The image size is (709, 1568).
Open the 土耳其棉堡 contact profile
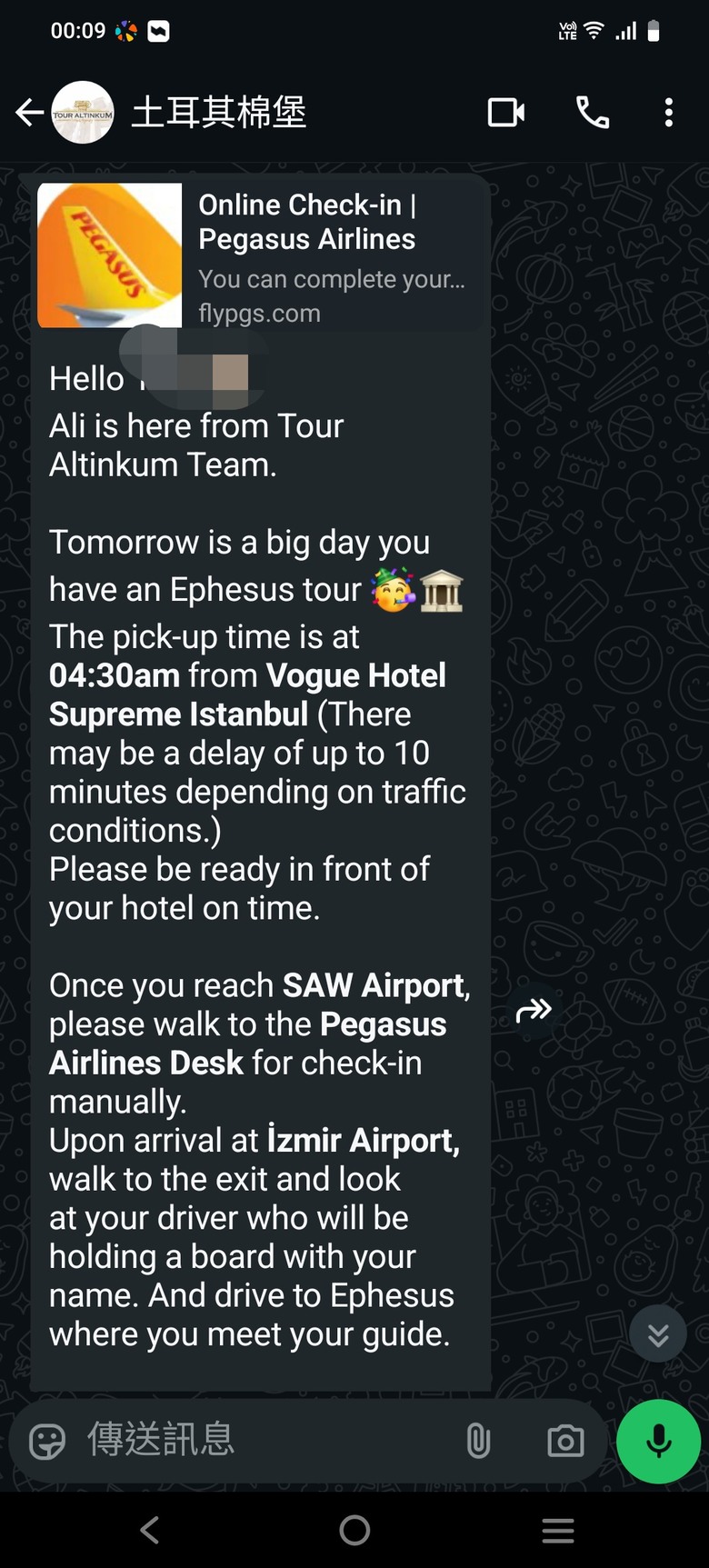coord(218,113)
